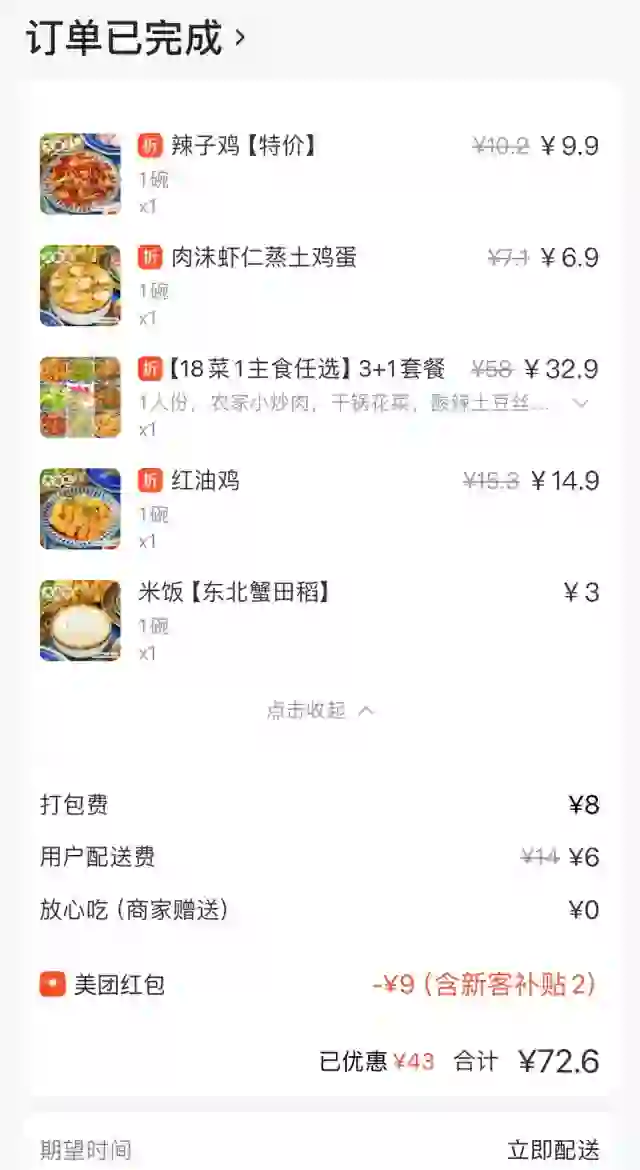Open the 订单已完成 status details

(x=136, y=37)
